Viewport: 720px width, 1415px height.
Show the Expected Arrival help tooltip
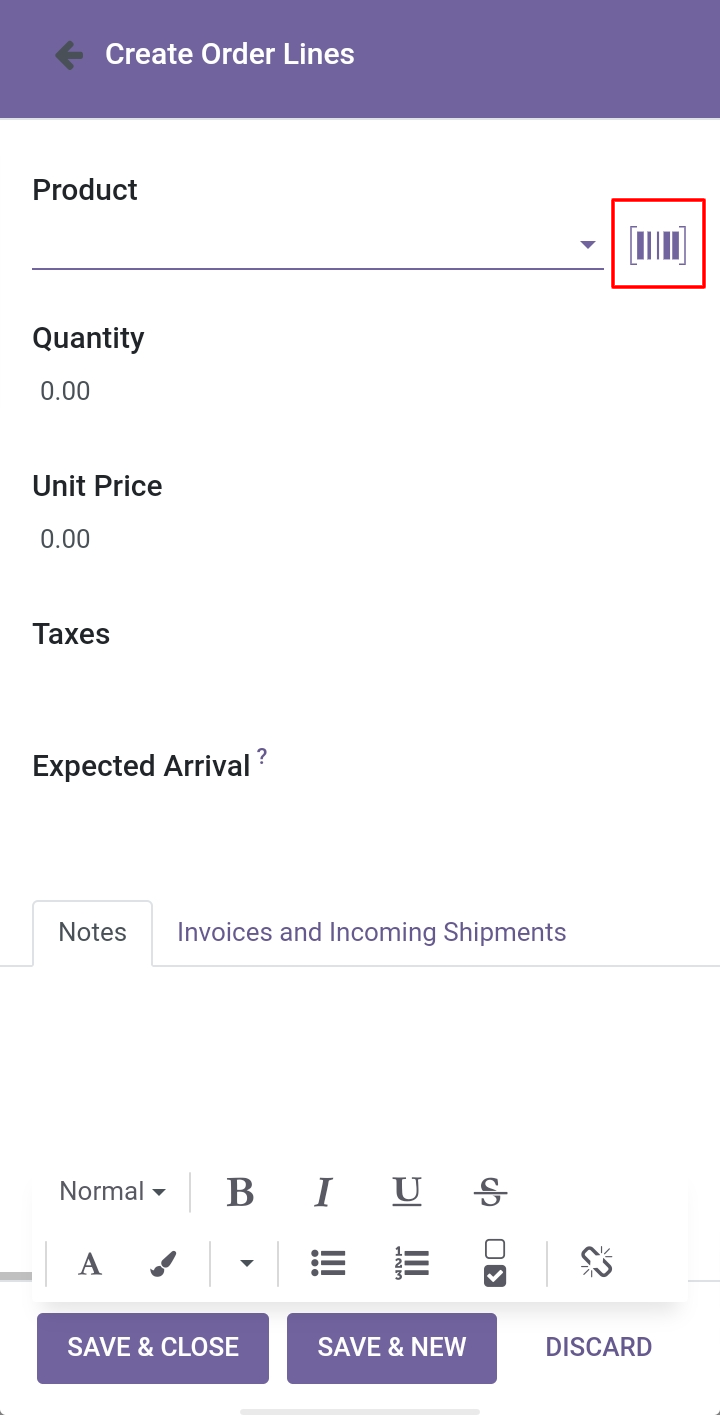pyautogui.click(x=262, y=756)
